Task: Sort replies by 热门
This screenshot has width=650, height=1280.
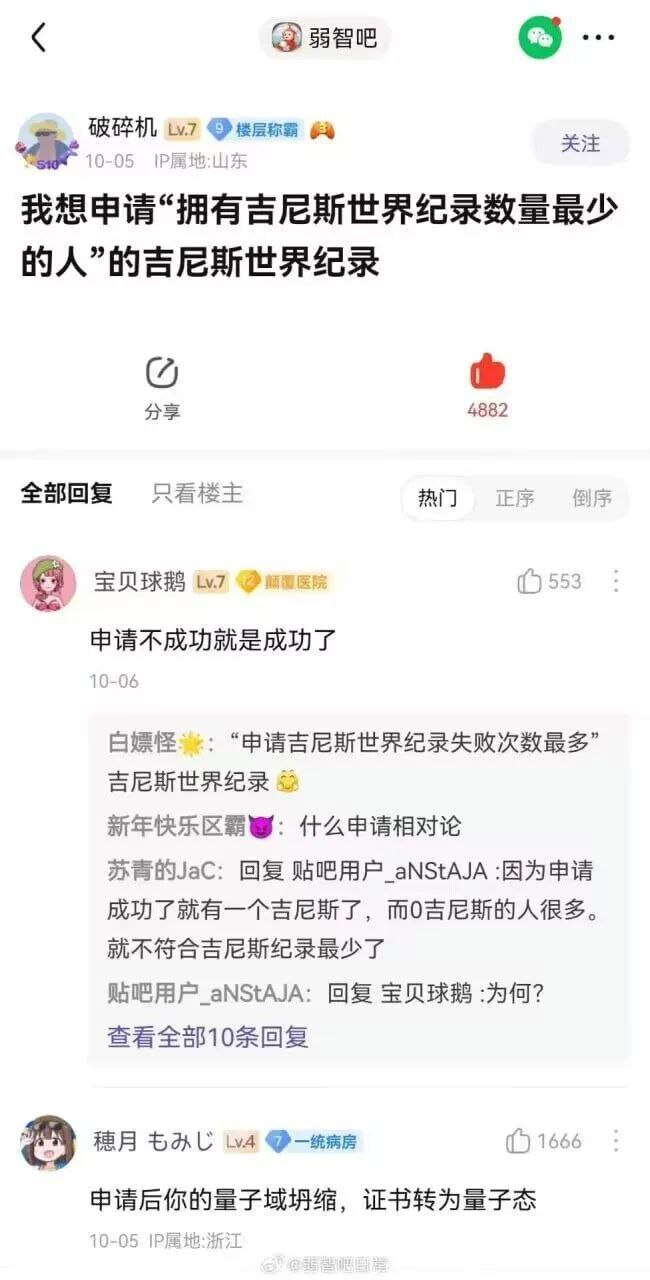Action: pyautogui.click(x=437, y=498)
